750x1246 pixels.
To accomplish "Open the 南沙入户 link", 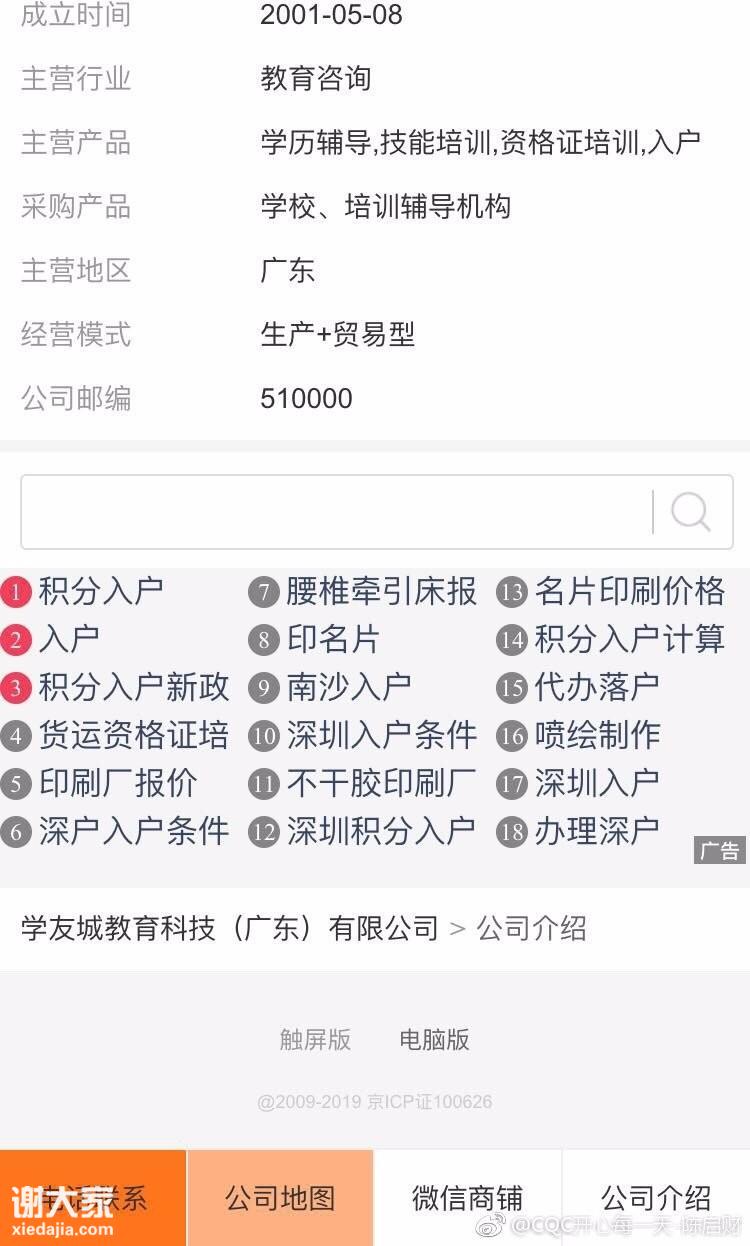I will pos(348,687).
